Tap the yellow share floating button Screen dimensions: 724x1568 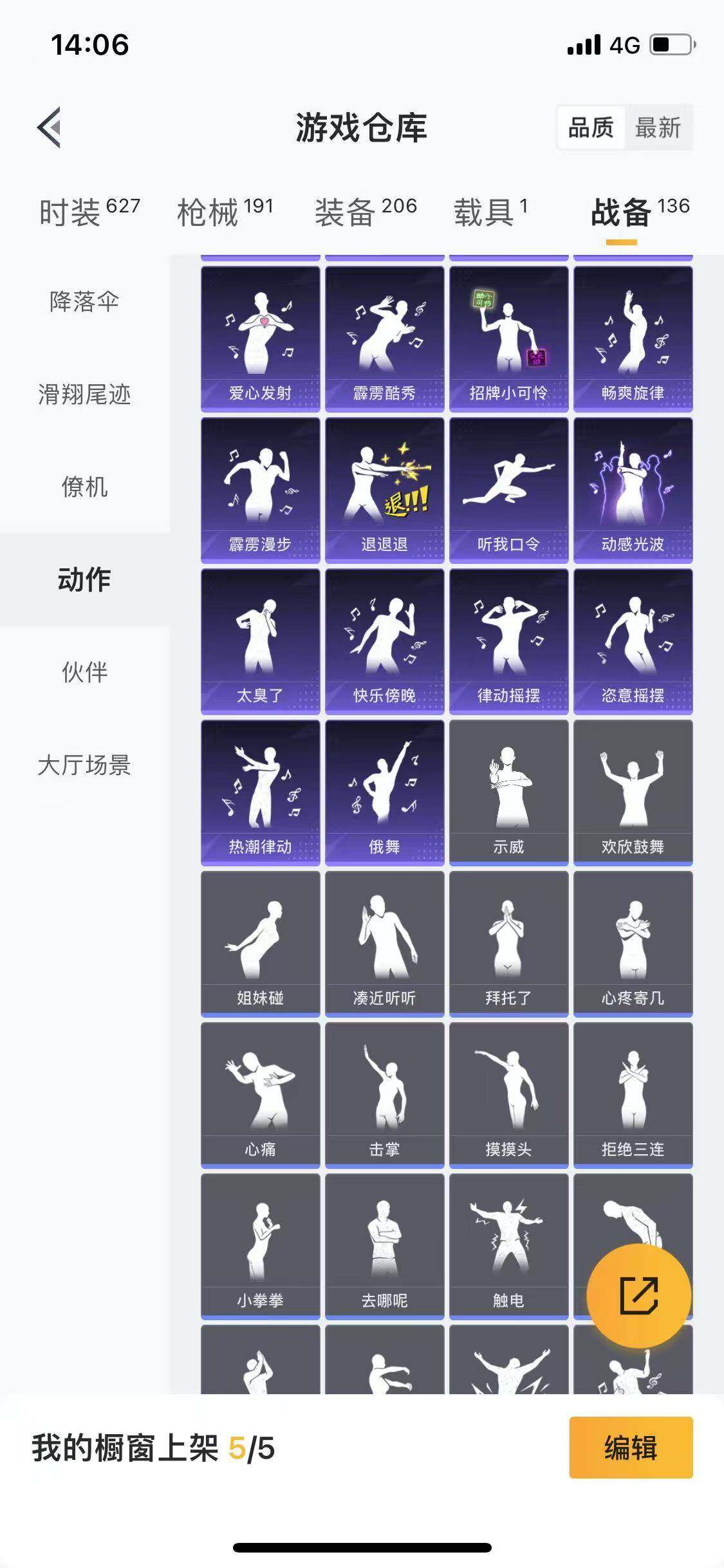click(640, 1297)
